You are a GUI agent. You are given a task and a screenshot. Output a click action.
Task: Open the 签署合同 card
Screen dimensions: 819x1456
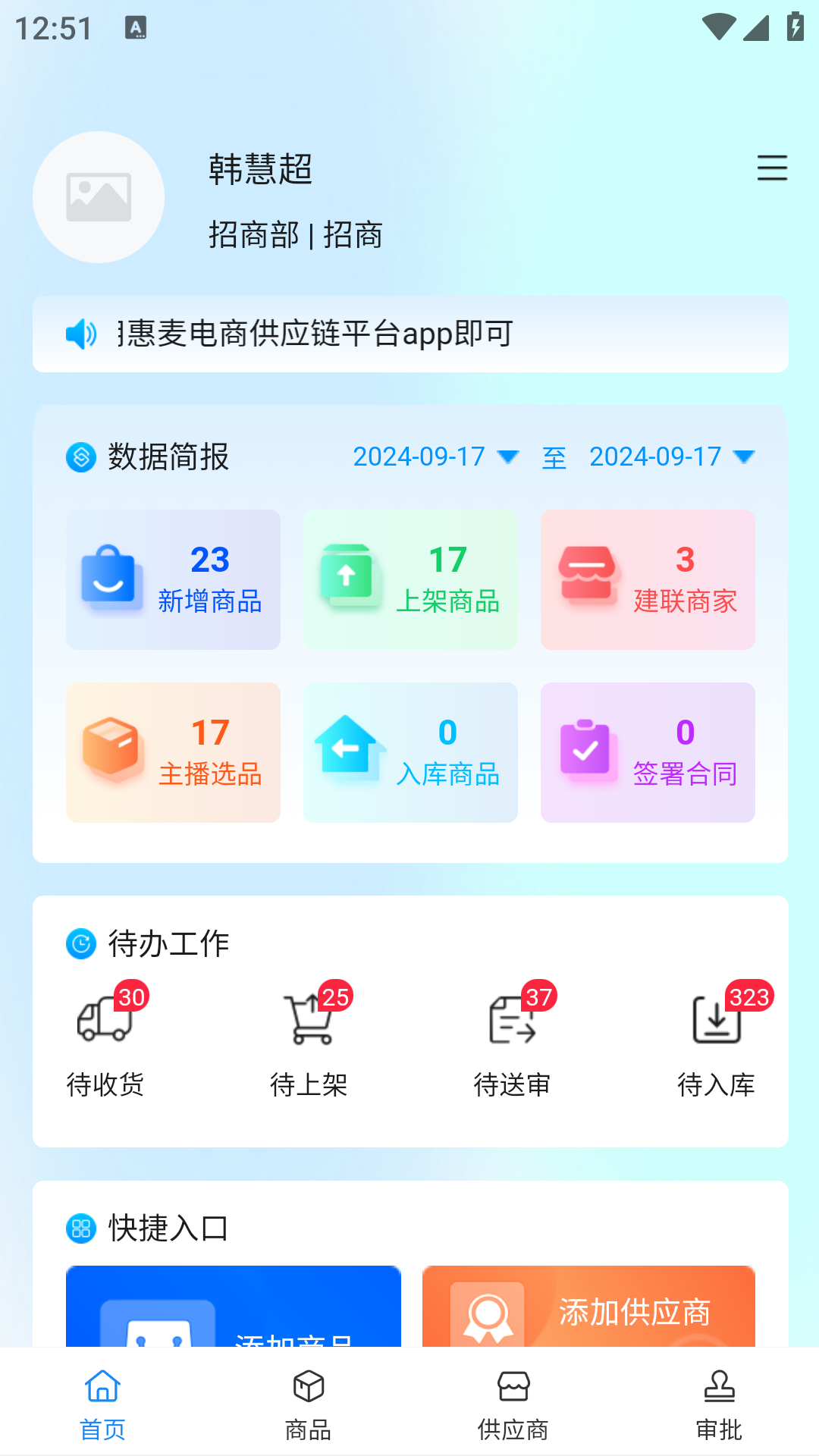[x=648, y=752]
